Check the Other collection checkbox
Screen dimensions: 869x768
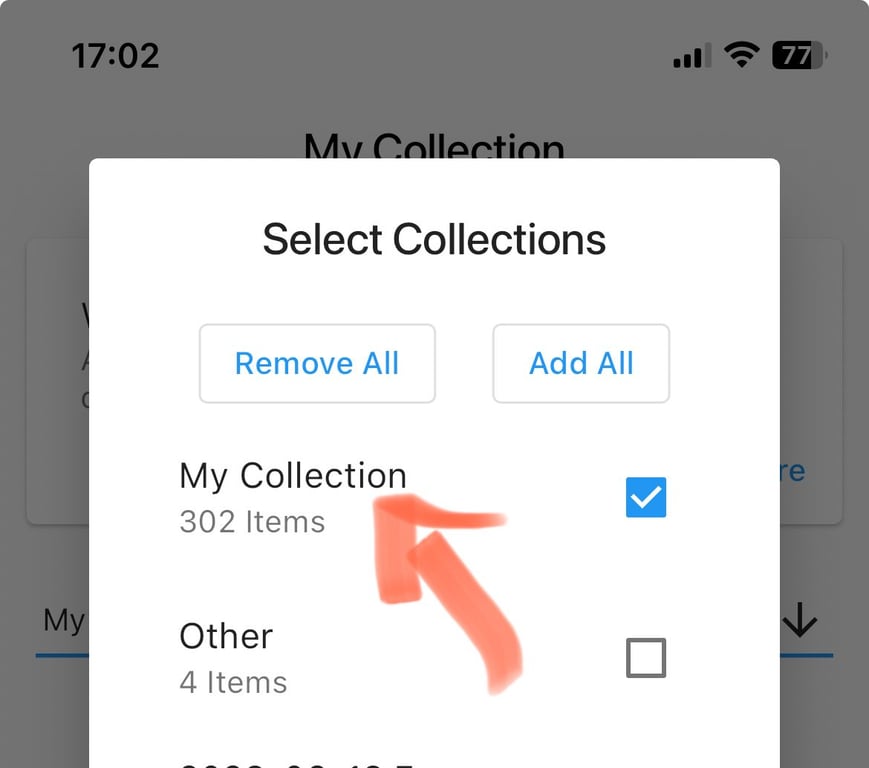coord(646,658)
